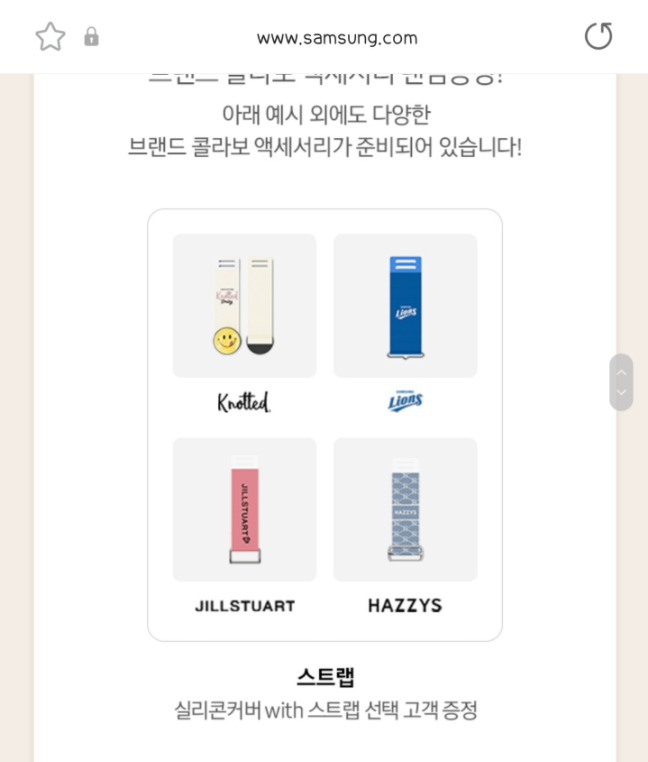Screen dimensions: 648x762
Task: Reload the page
Action: coord(598,37)
